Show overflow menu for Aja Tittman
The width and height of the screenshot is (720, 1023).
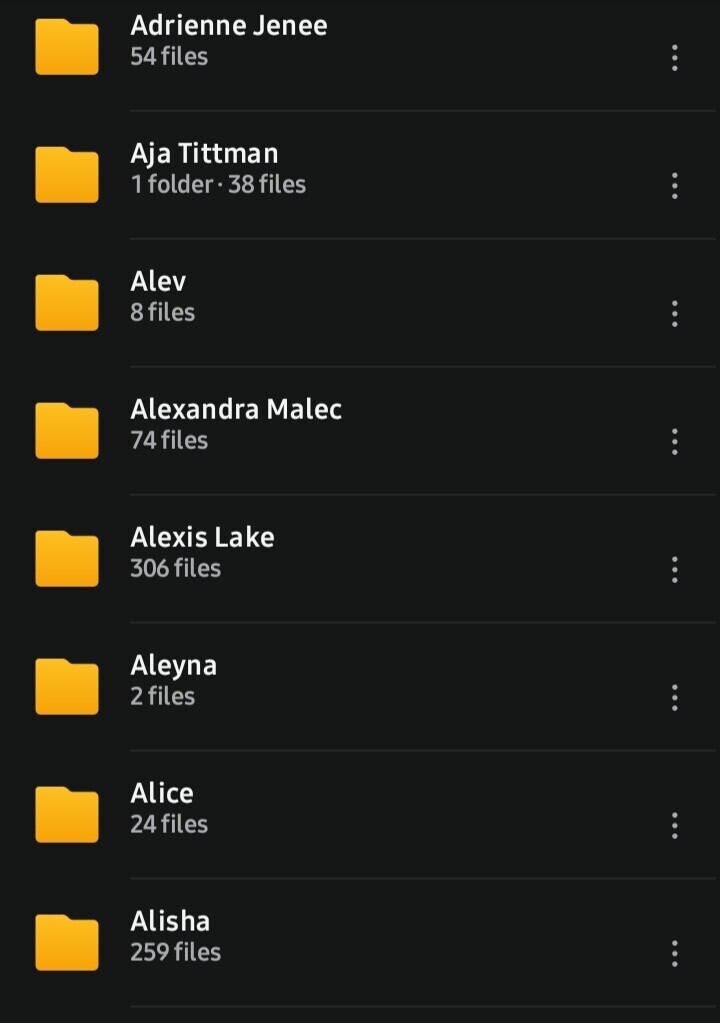click(x=675, y=185)
